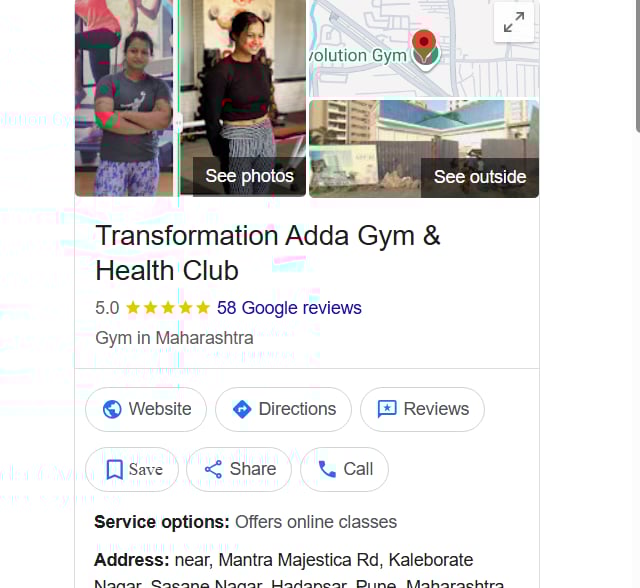Save this gym to your list

[x=132, y=469]
